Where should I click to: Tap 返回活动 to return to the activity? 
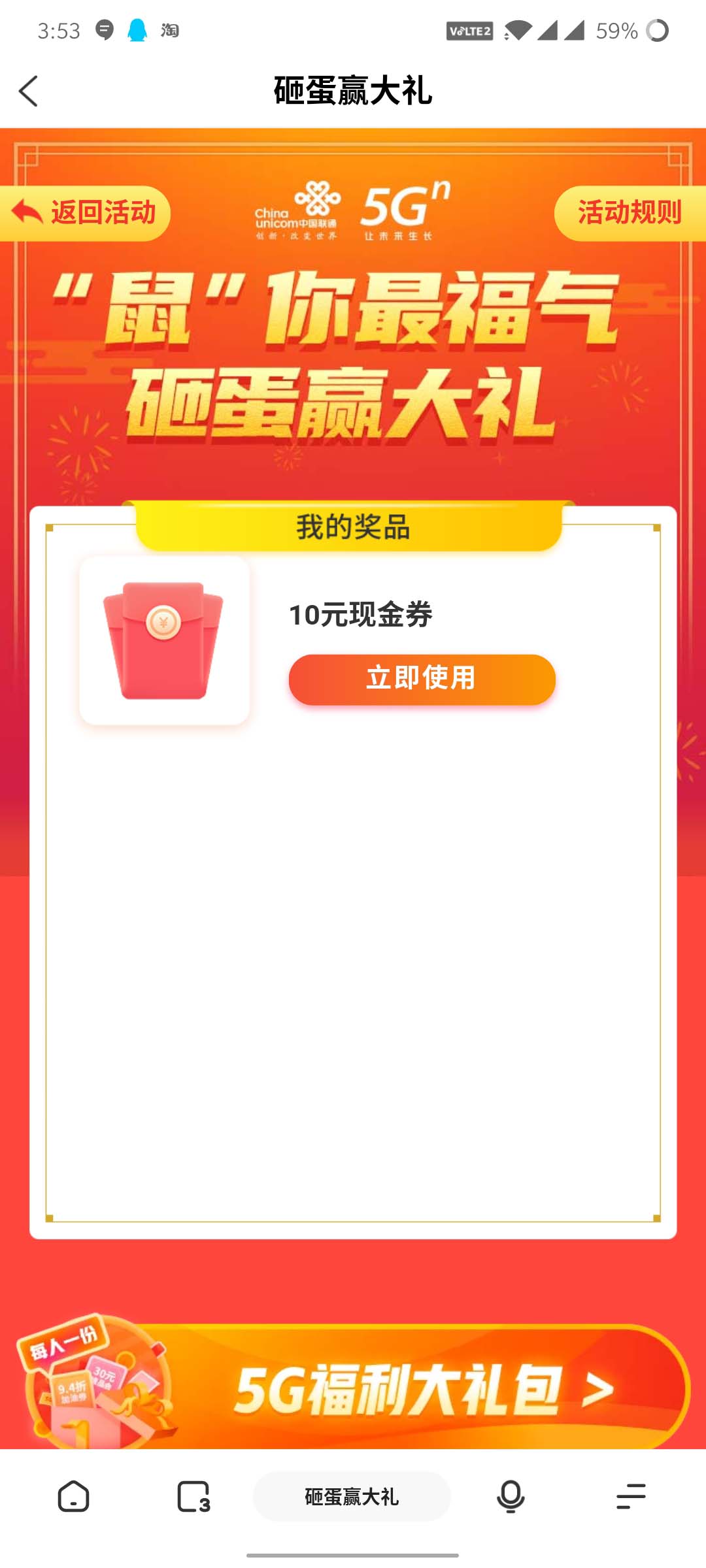point(85,213)
